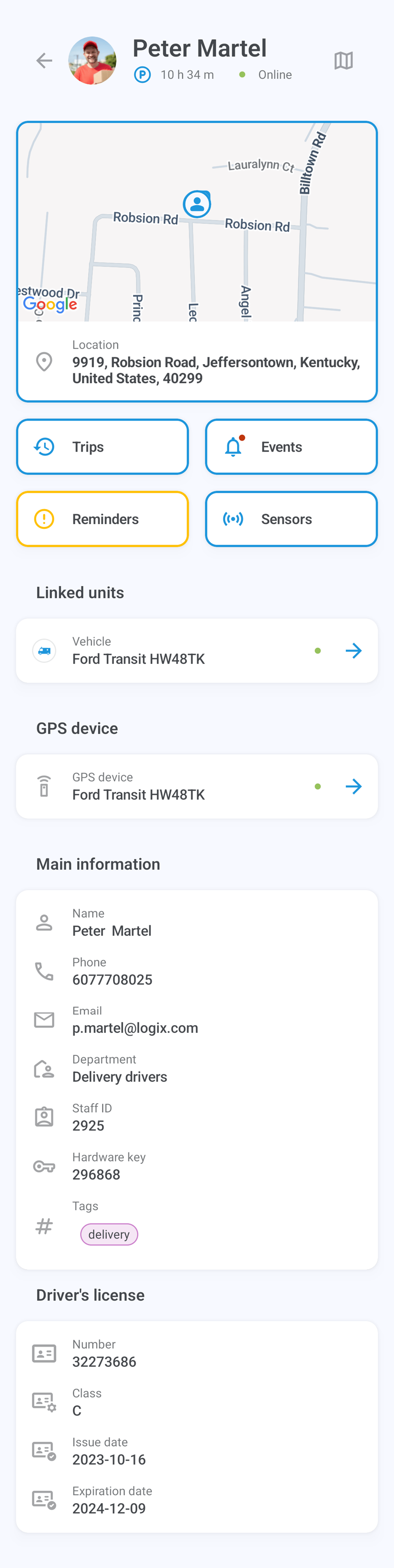Screen dimensions: 394x1568
Task: Tap the driver marker on map
Action: (197, 204)
